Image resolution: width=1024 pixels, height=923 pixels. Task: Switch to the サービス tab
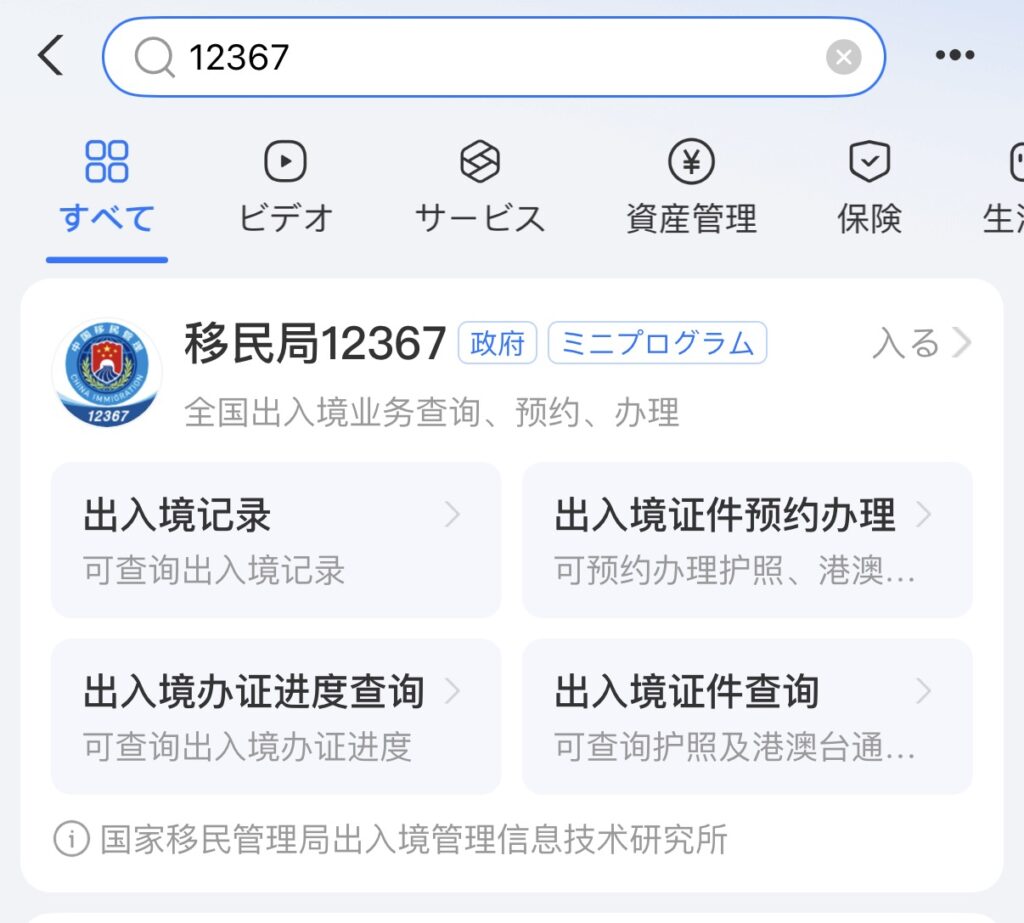pyautogui.click(x=480, y=188)
